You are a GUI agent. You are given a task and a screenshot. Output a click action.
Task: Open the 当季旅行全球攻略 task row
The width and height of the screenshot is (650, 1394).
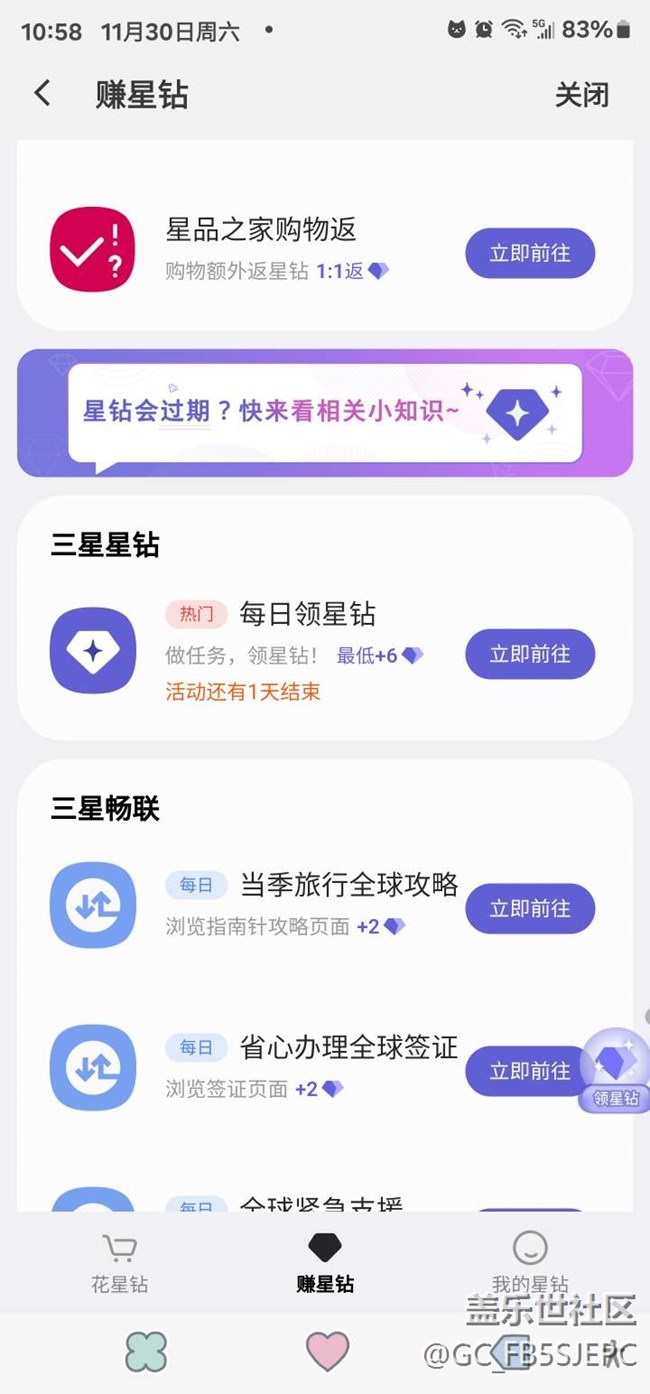click(x=325, y=907)
